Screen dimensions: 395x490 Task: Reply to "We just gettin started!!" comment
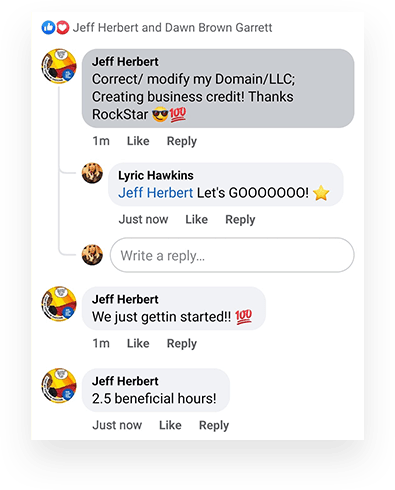[182, 344]
